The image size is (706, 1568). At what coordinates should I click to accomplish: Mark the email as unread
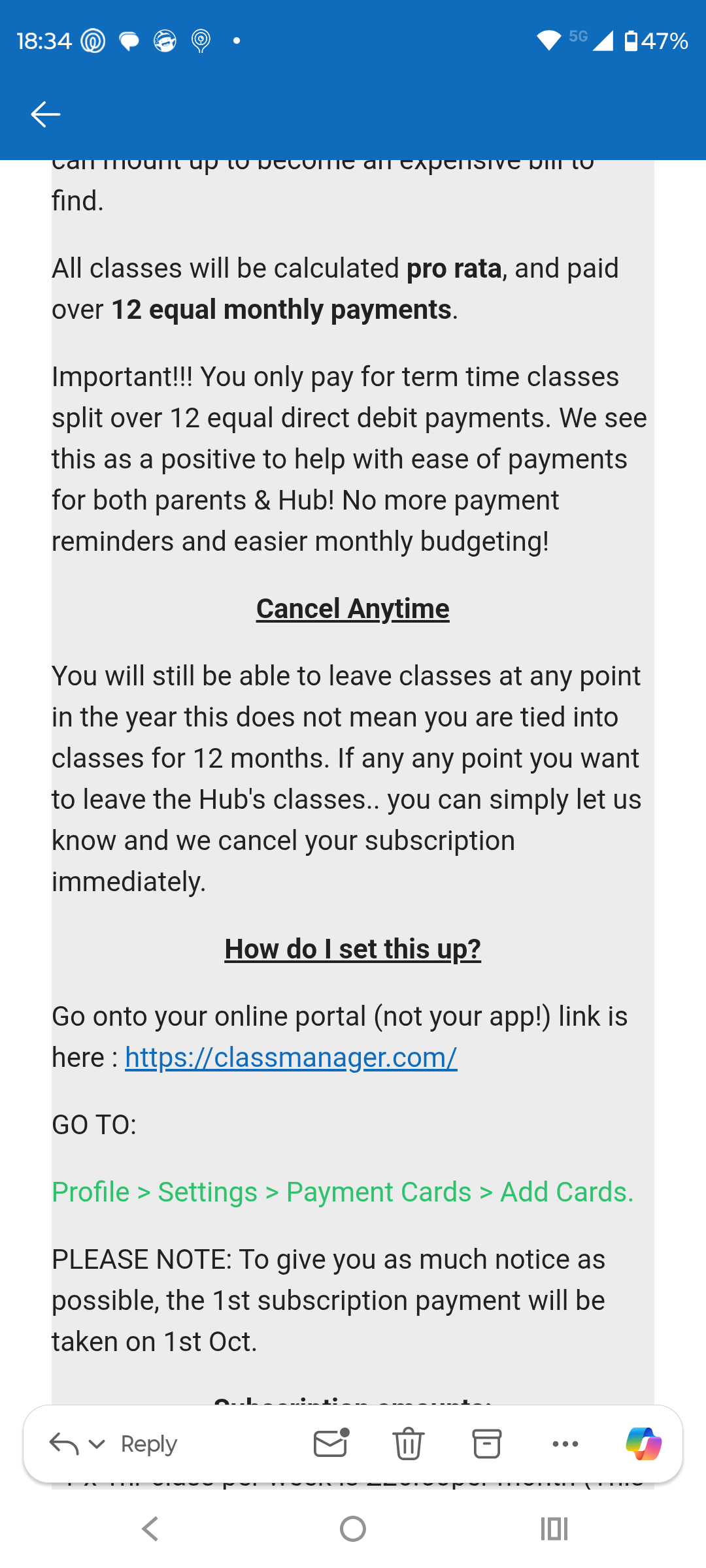(330, 1444)
